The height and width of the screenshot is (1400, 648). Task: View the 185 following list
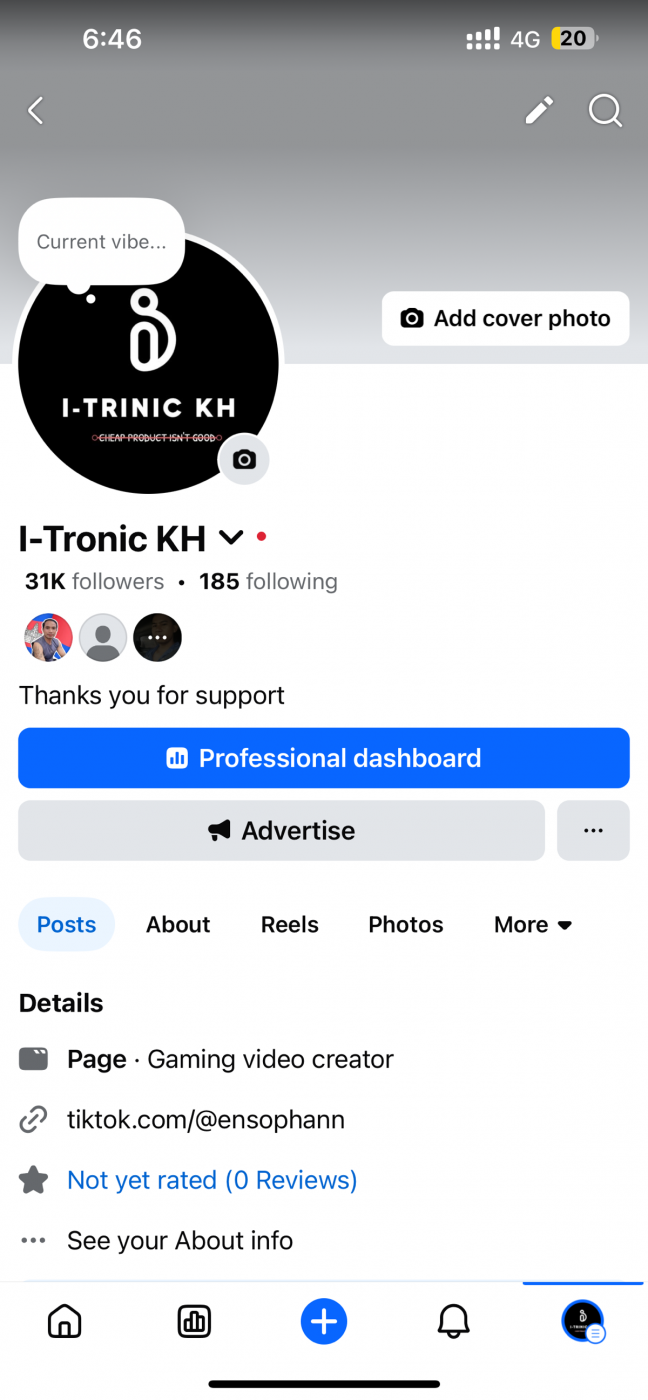coord(268,582)
